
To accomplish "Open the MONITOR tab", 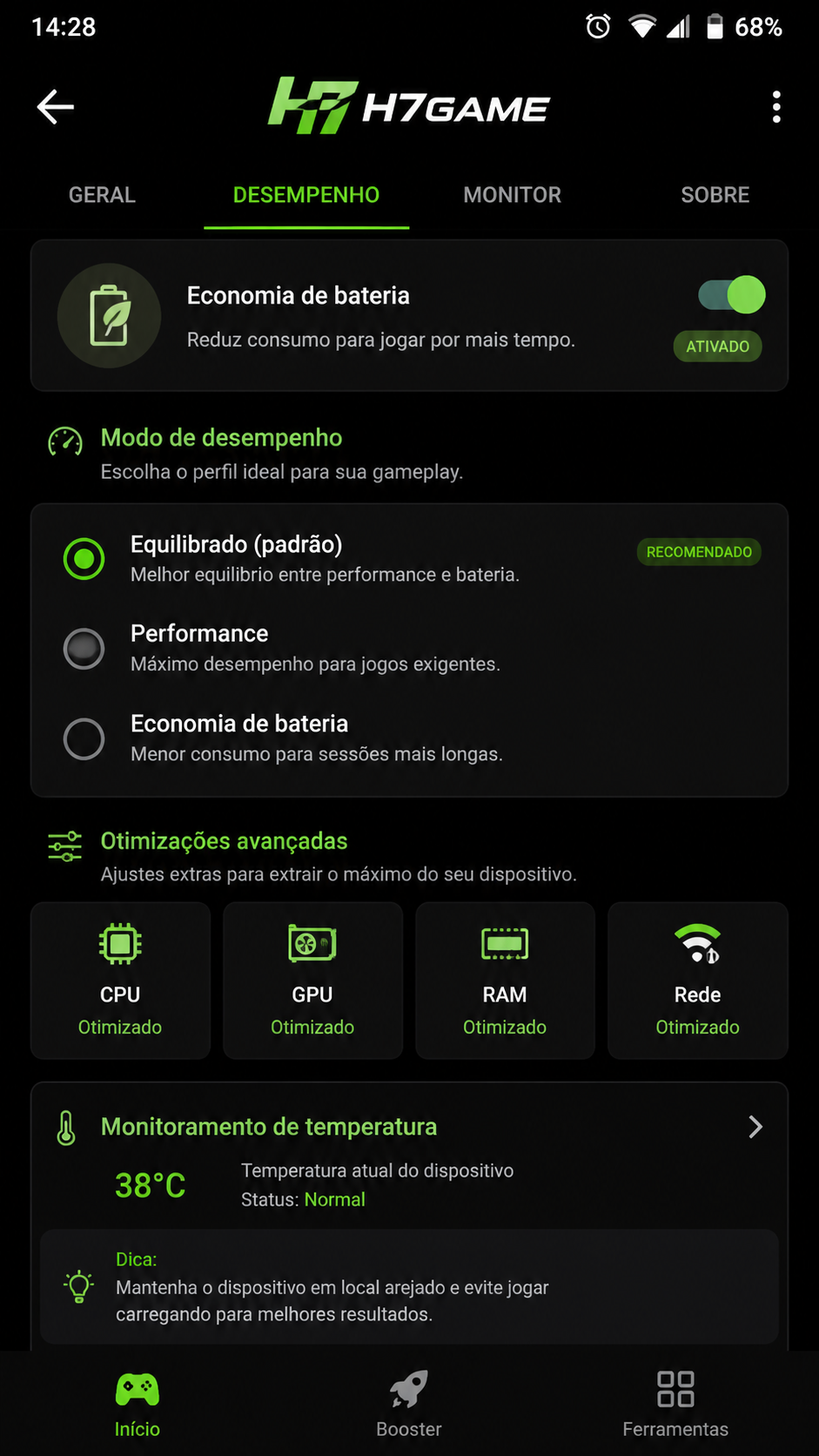I will coord(512,194).
